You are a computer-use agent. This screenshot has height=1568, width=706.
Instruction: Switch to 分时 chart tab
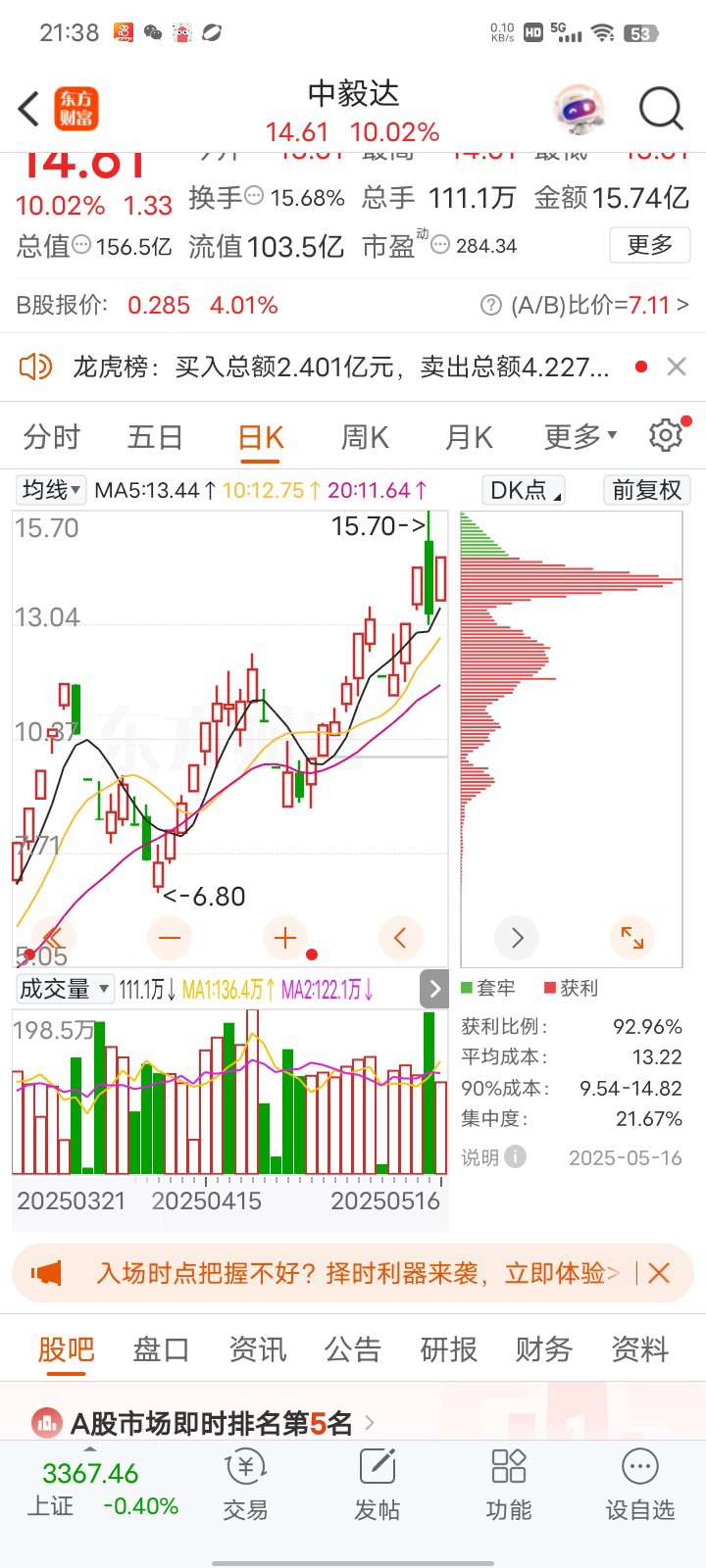(x=51, y=436)
